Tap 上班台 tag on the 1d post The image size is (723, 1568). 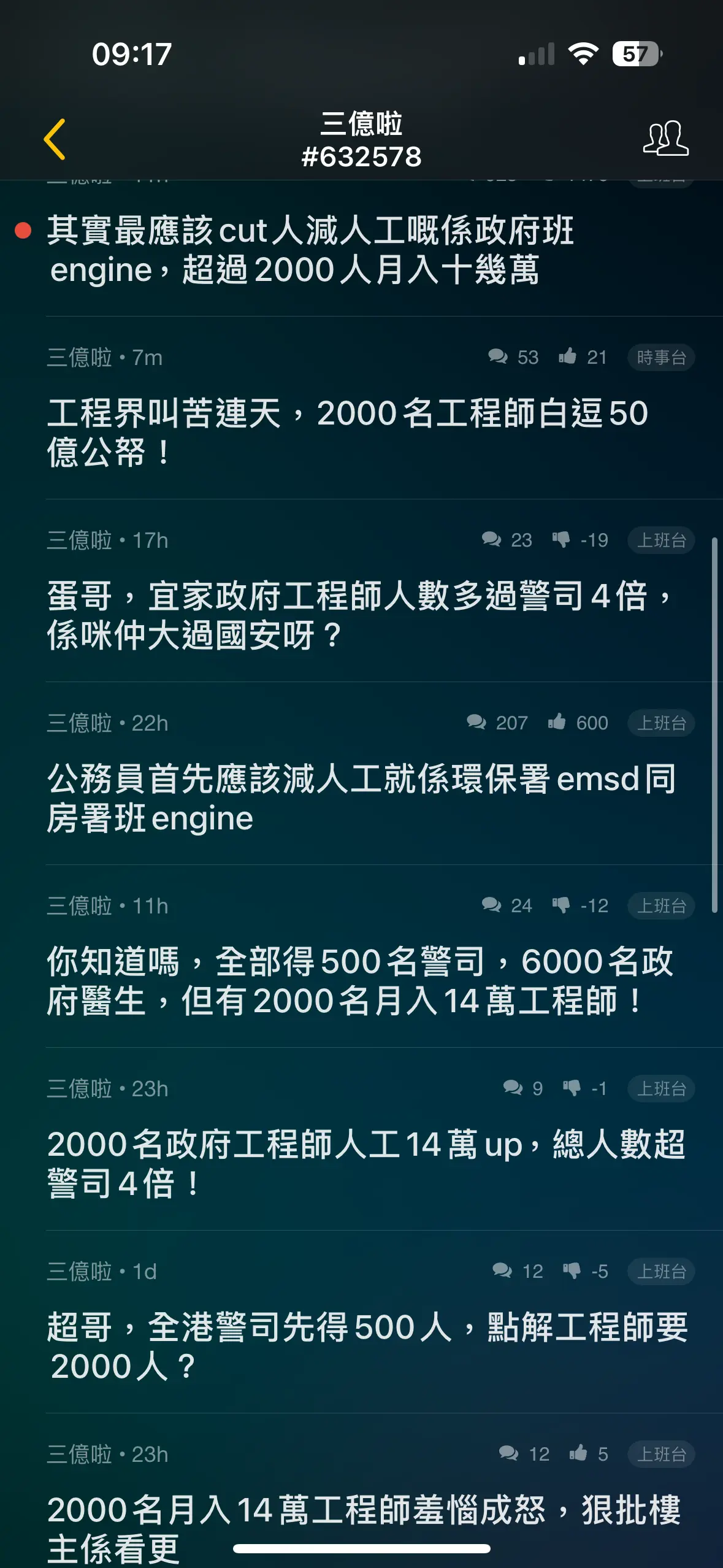point(661,1271)
